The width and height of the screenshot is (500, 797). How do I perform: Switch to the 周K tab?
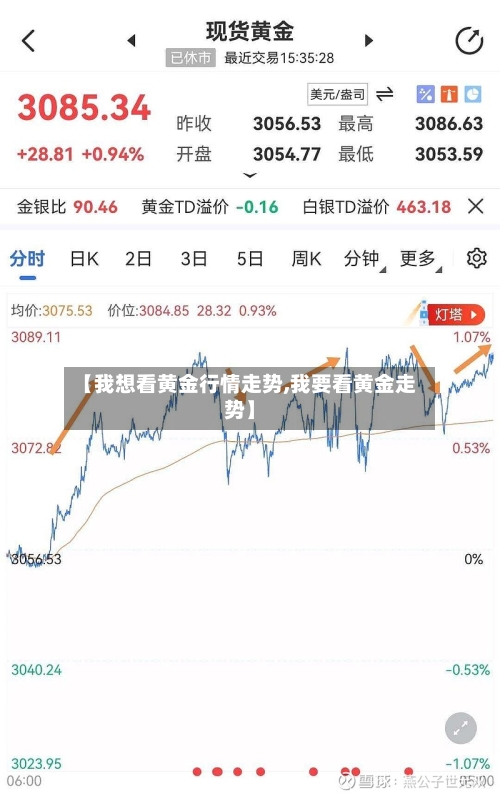click(x=306, y=259)
